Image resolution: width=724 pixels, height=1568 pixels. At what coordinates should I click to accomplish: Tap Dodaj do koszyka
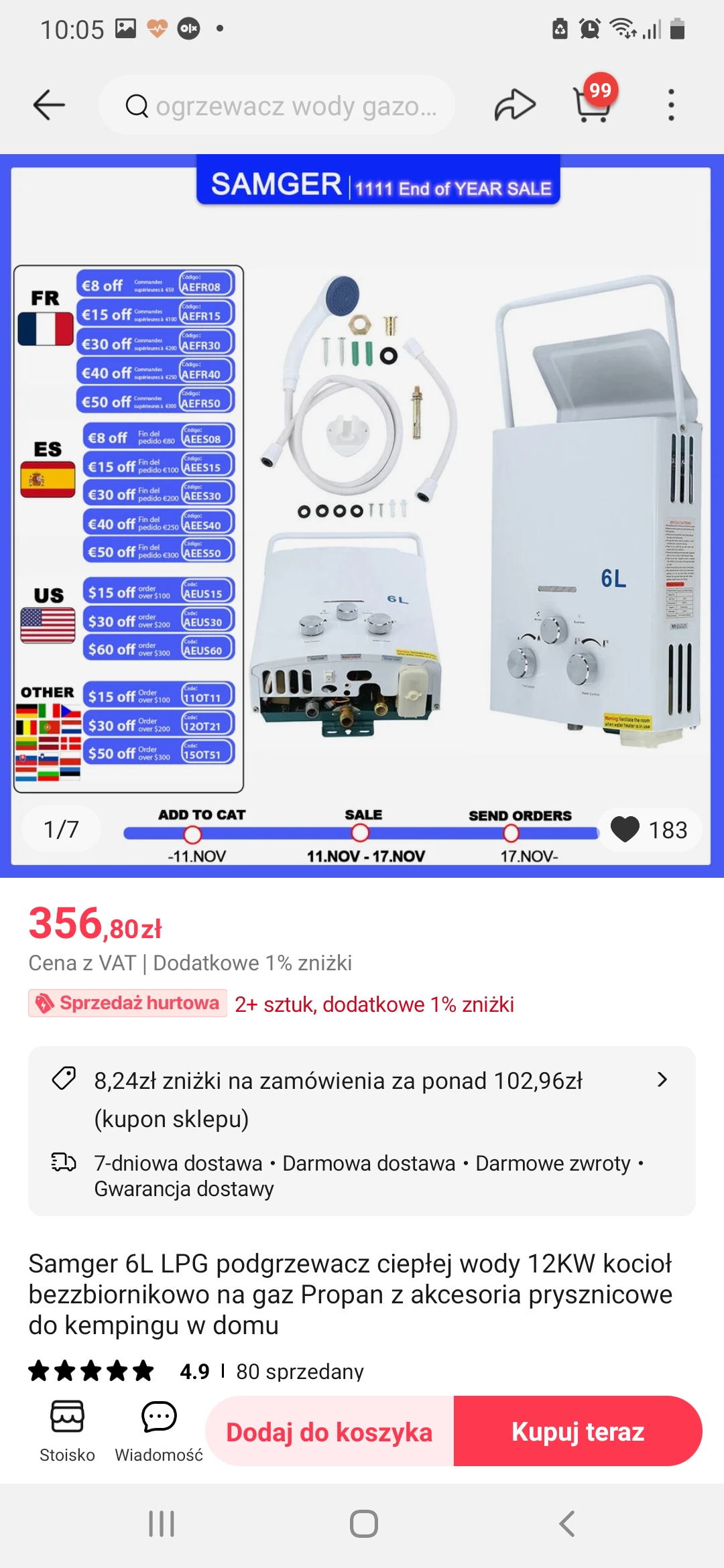point(330,1431)
